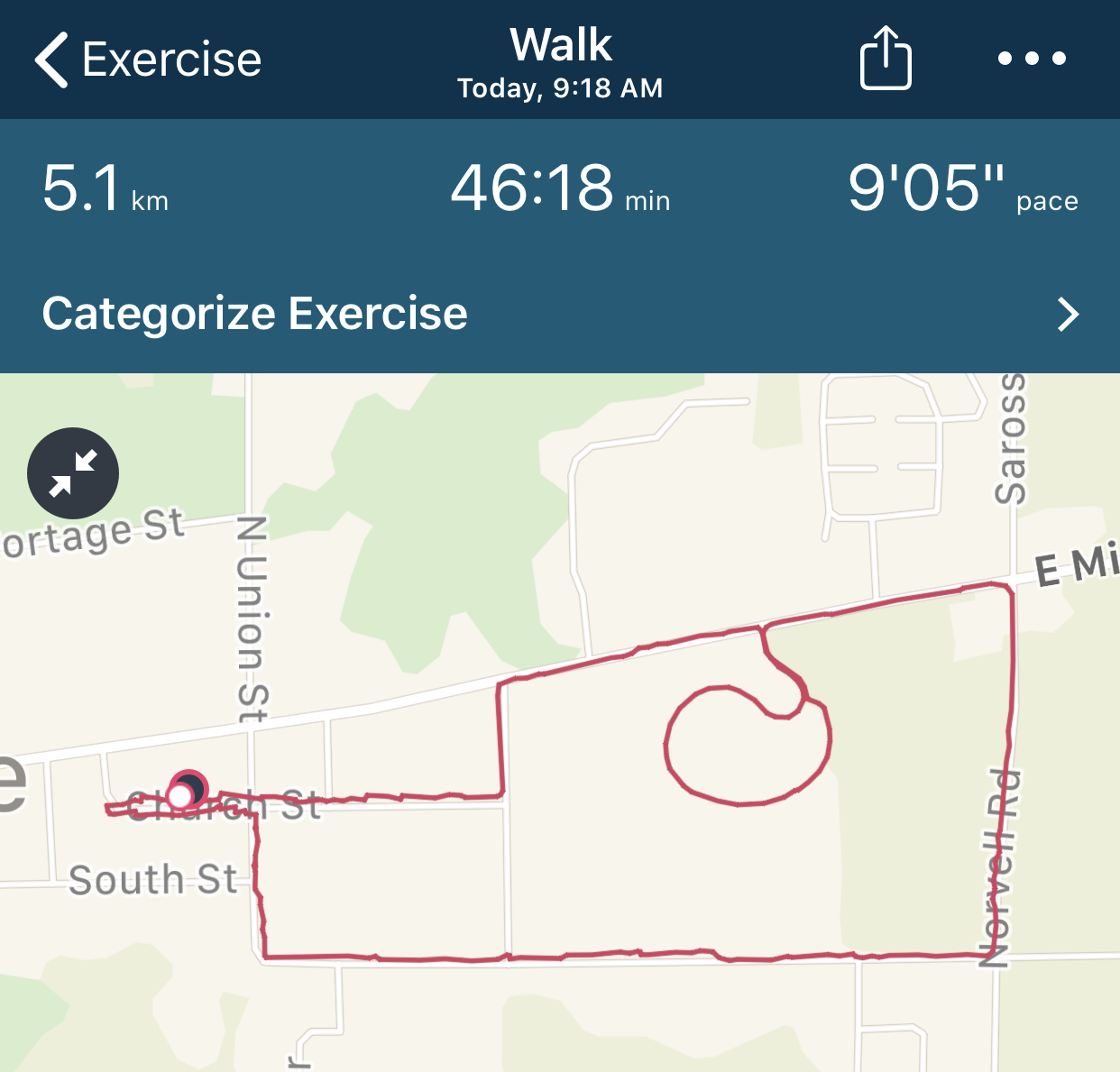
Task: Collapse the full-screen map view
Action: click(73, 473)
